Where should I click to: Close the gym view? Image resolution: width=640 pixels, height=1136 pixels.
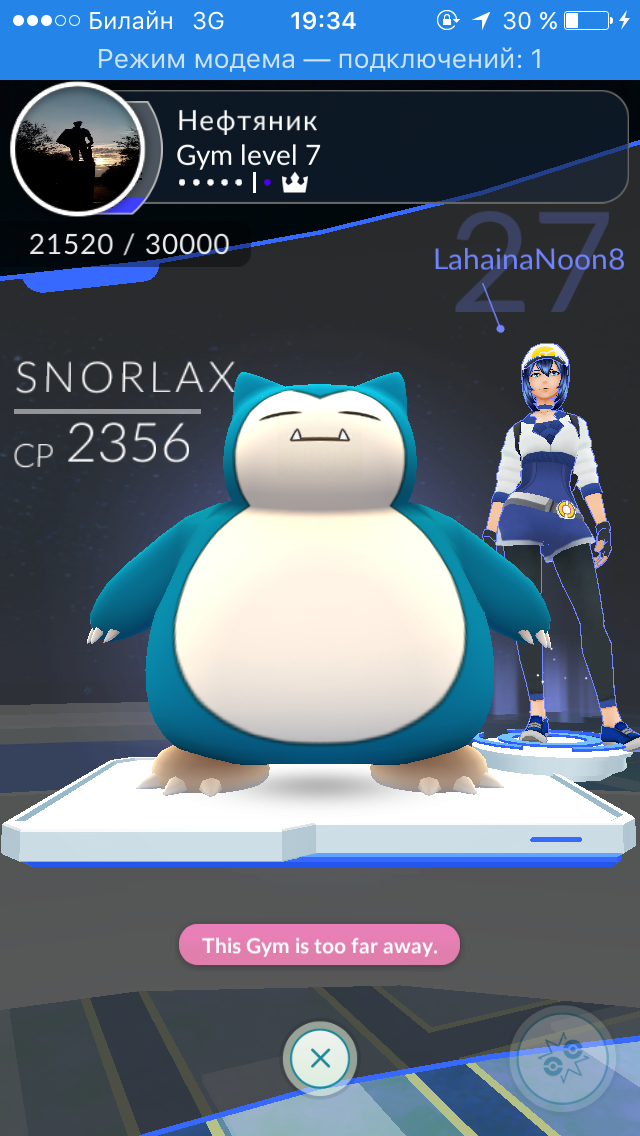(x=320, y=1058)
